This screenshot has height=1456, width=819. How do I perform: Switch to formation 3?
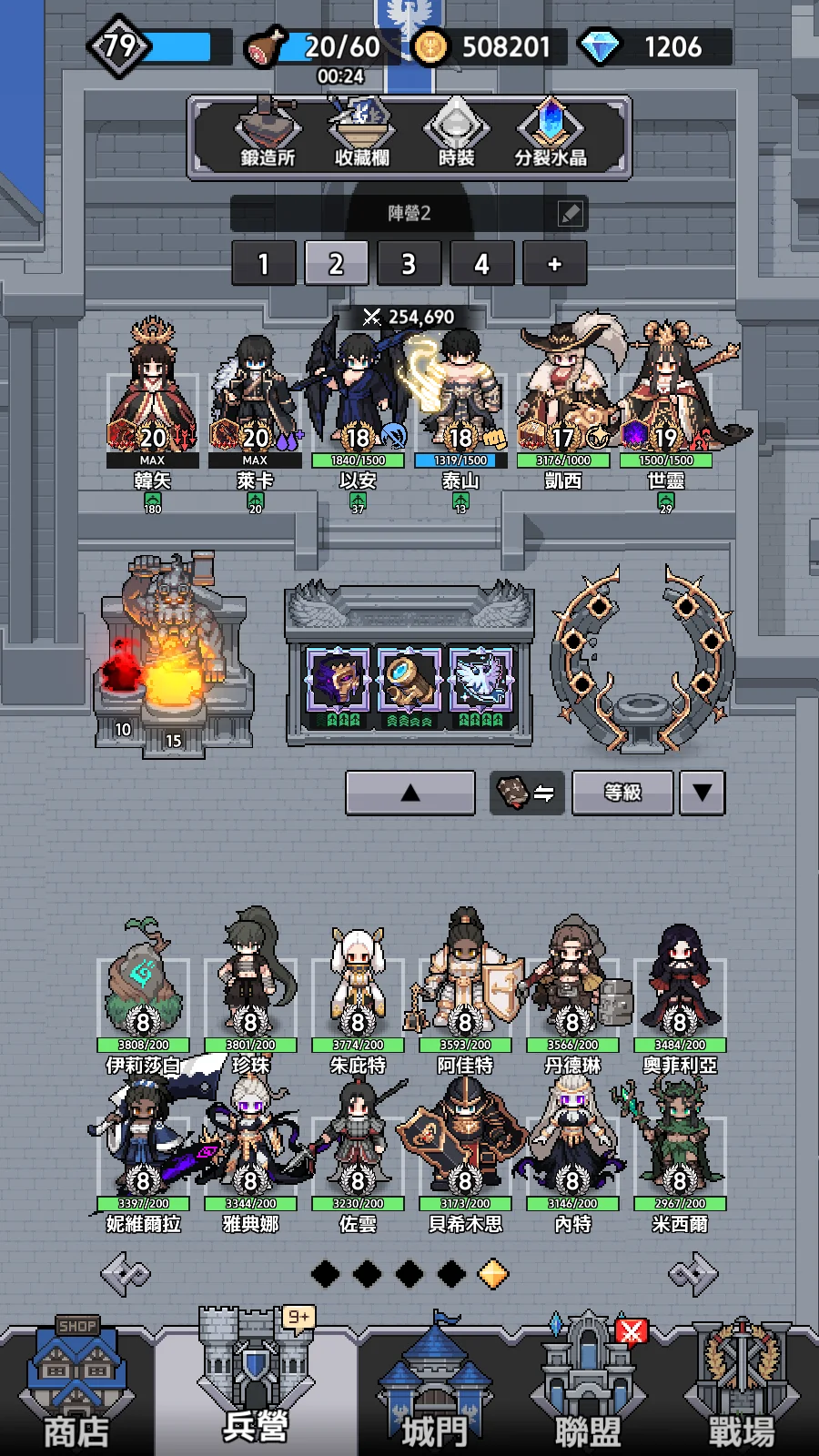click(409, 264)
